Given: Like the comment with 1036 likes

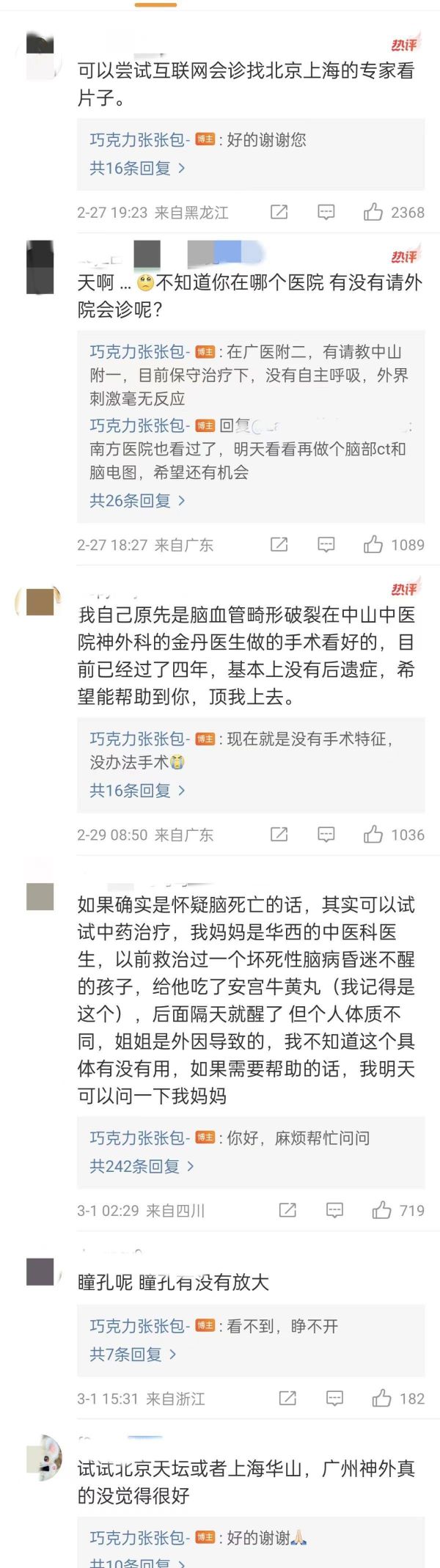Looking at the screenshot, I should click(x=373, y=834).
